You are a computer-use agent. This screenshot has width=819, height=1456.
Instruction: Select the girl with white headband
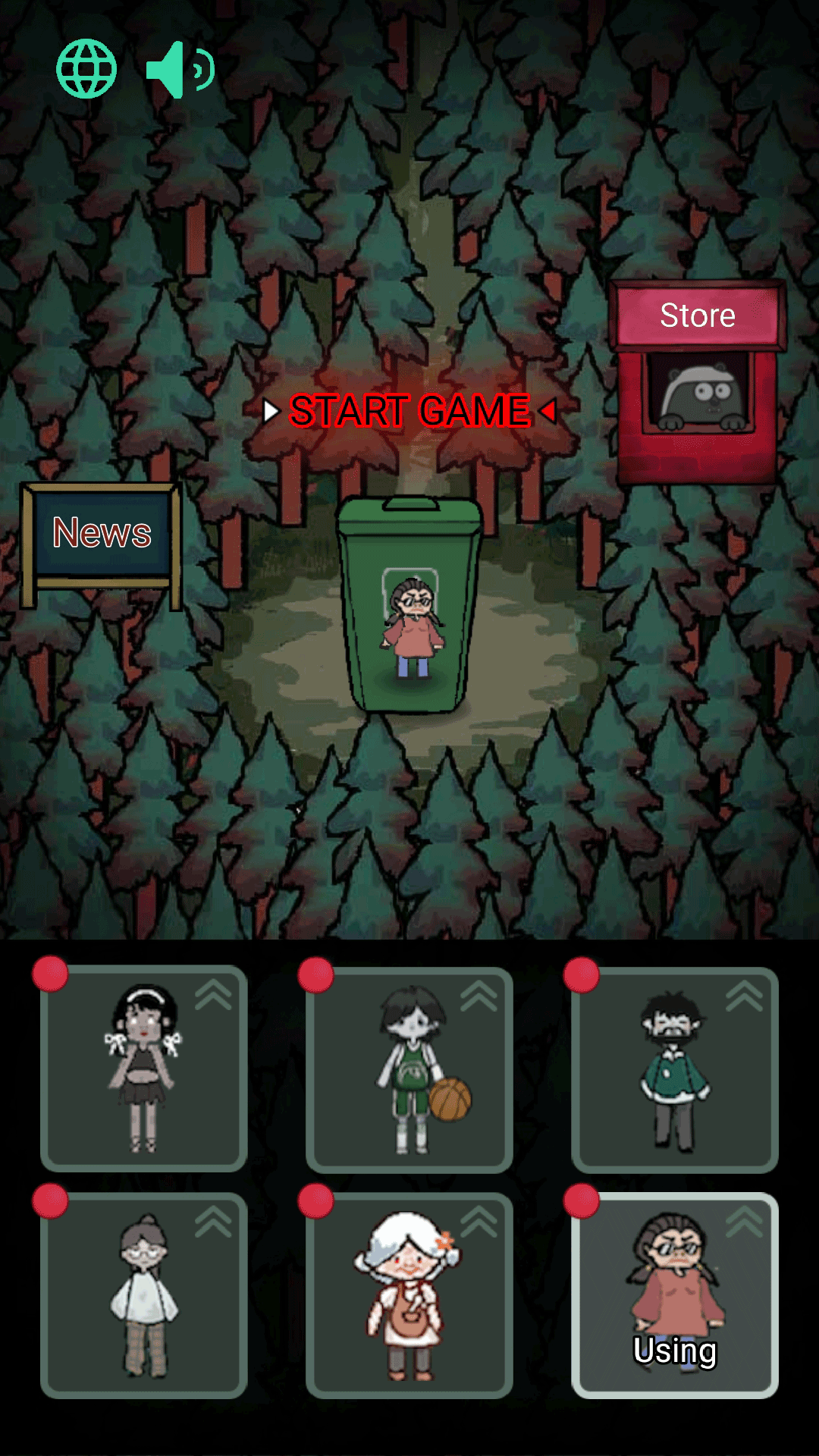(144, 1068)
